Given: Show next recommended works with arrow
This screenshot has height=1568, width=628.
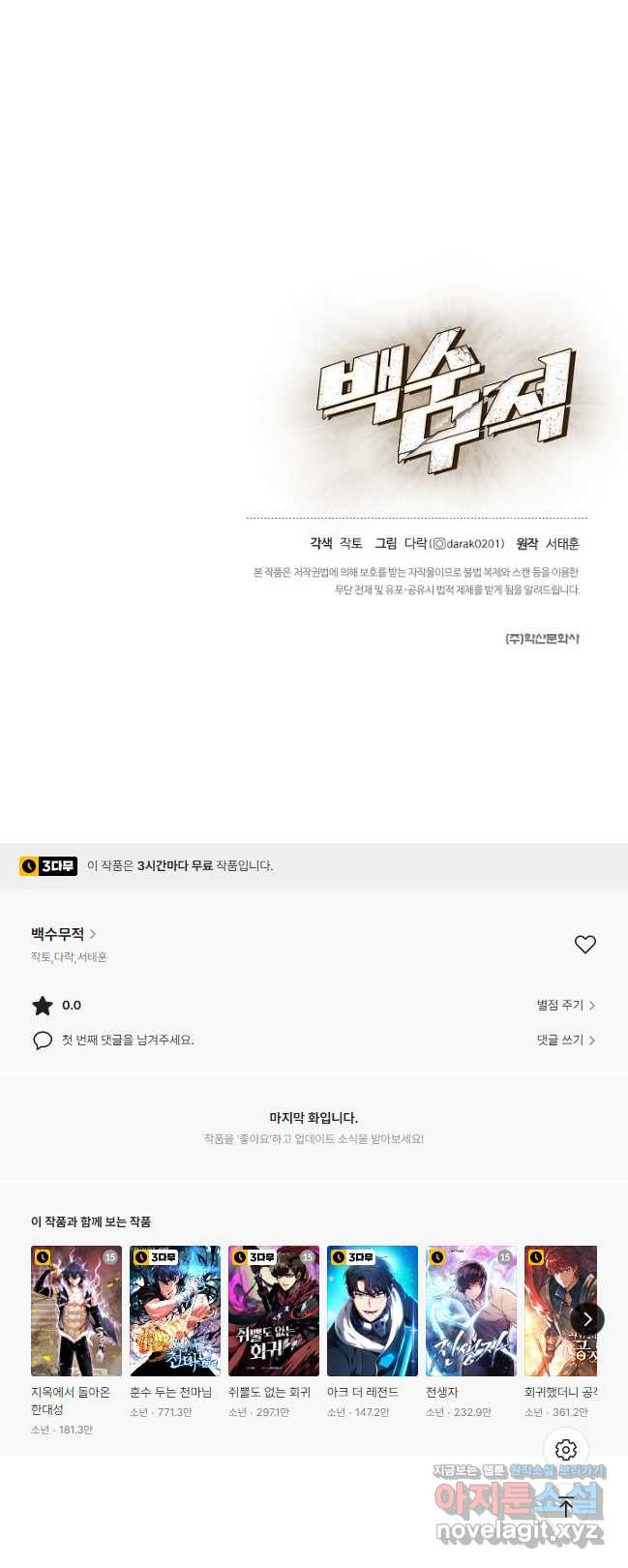Looking at the screenshot, I should (586, 1319).
